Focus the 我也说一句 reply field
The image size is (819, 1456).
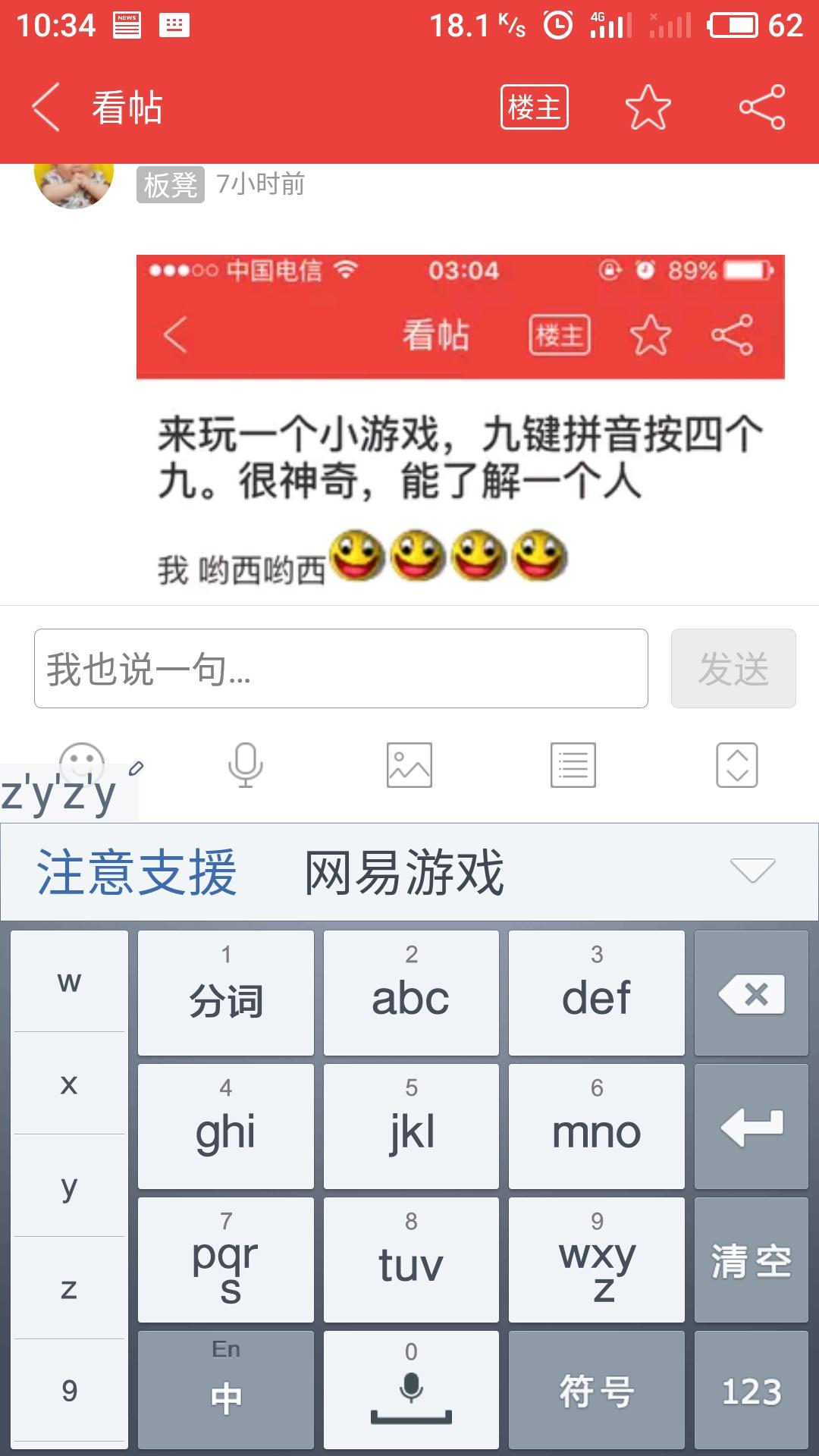point(340,669)
